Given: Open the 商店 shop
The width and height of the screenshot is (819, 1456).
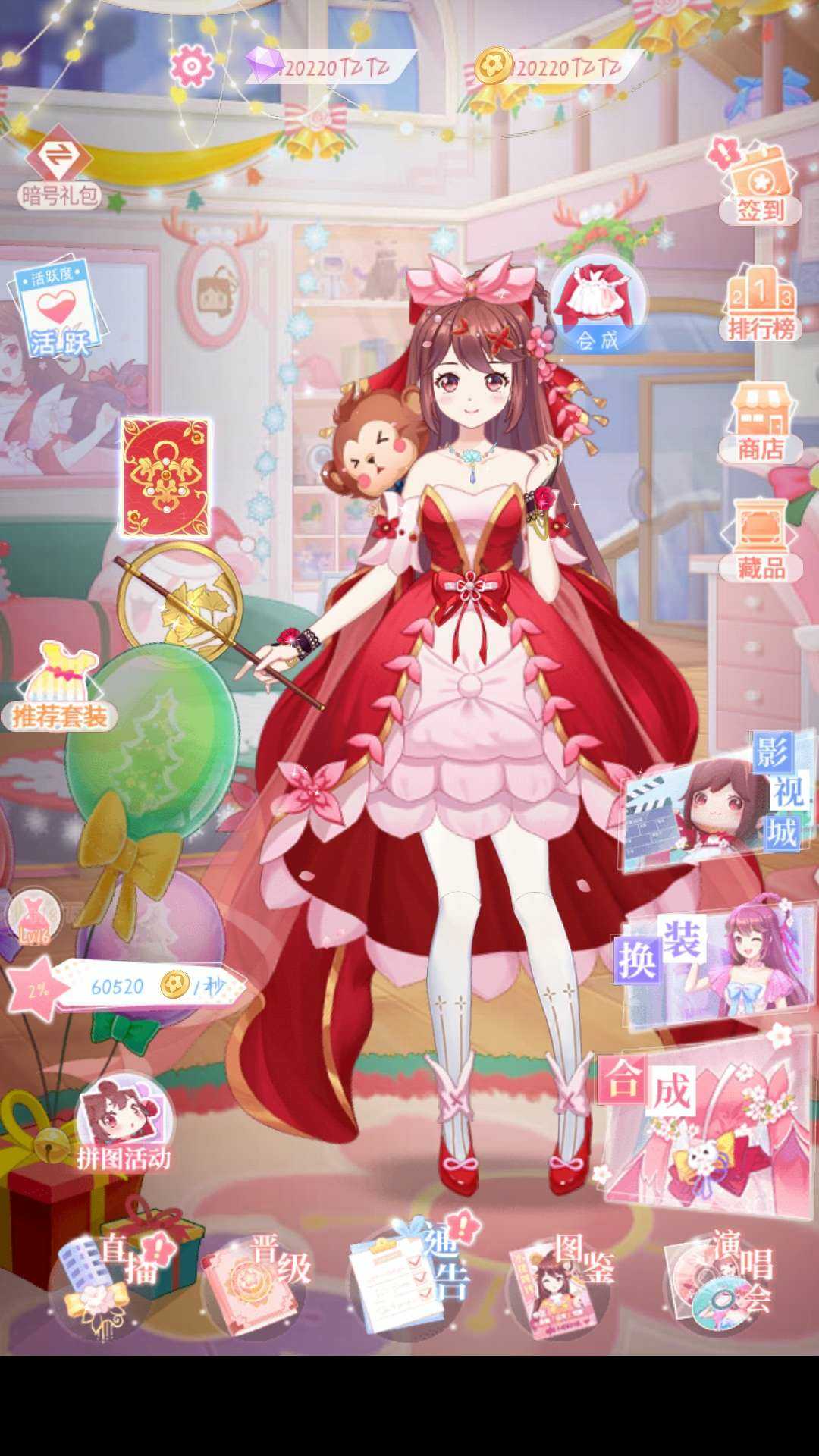Looking at the screenshot, I should coord(761,423).
